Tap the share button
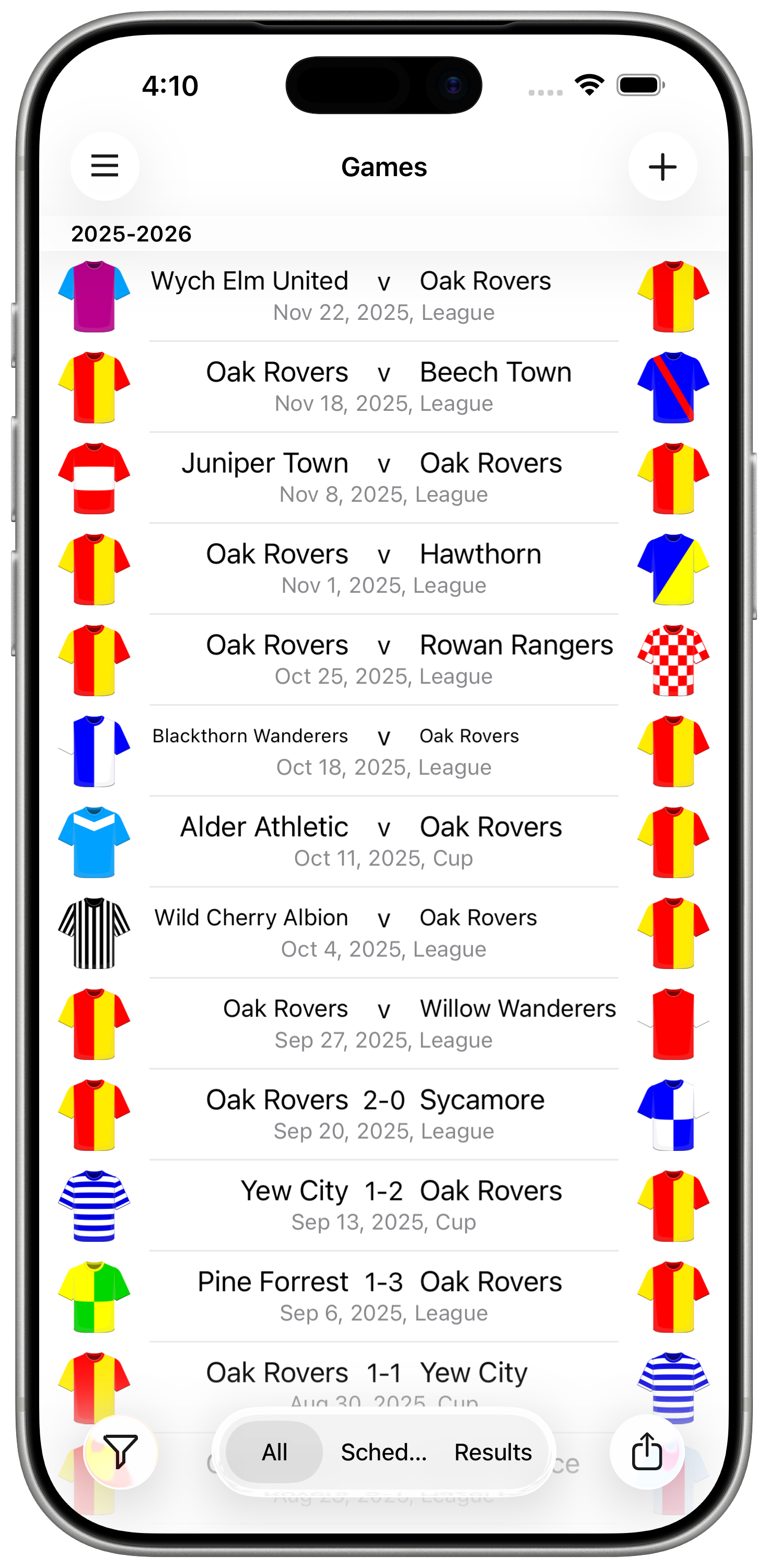768x1568 pixels. [x=647, y=1451]
